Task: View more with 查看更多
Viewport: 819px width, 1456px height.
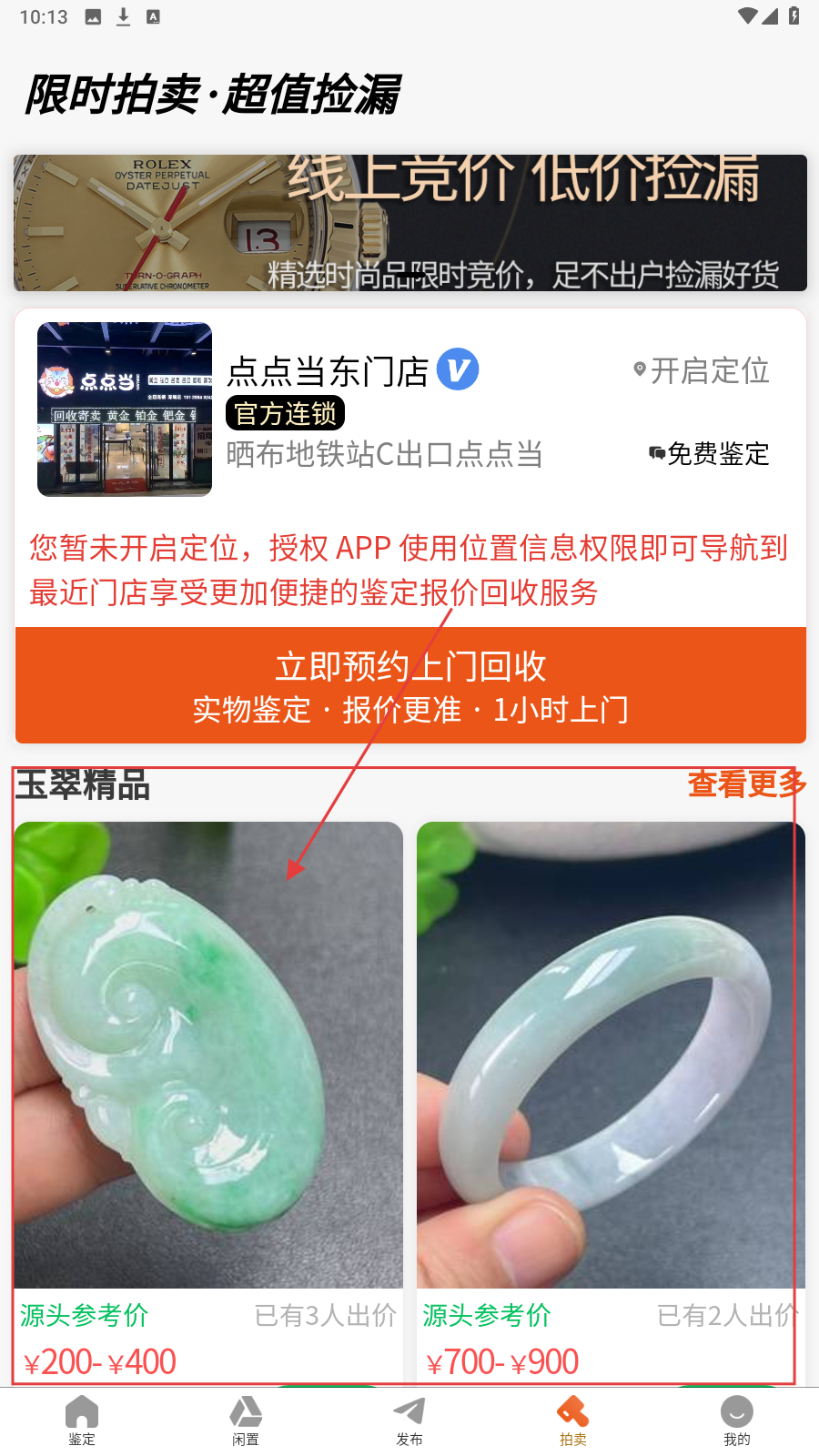Action: [x=746, y=784]
